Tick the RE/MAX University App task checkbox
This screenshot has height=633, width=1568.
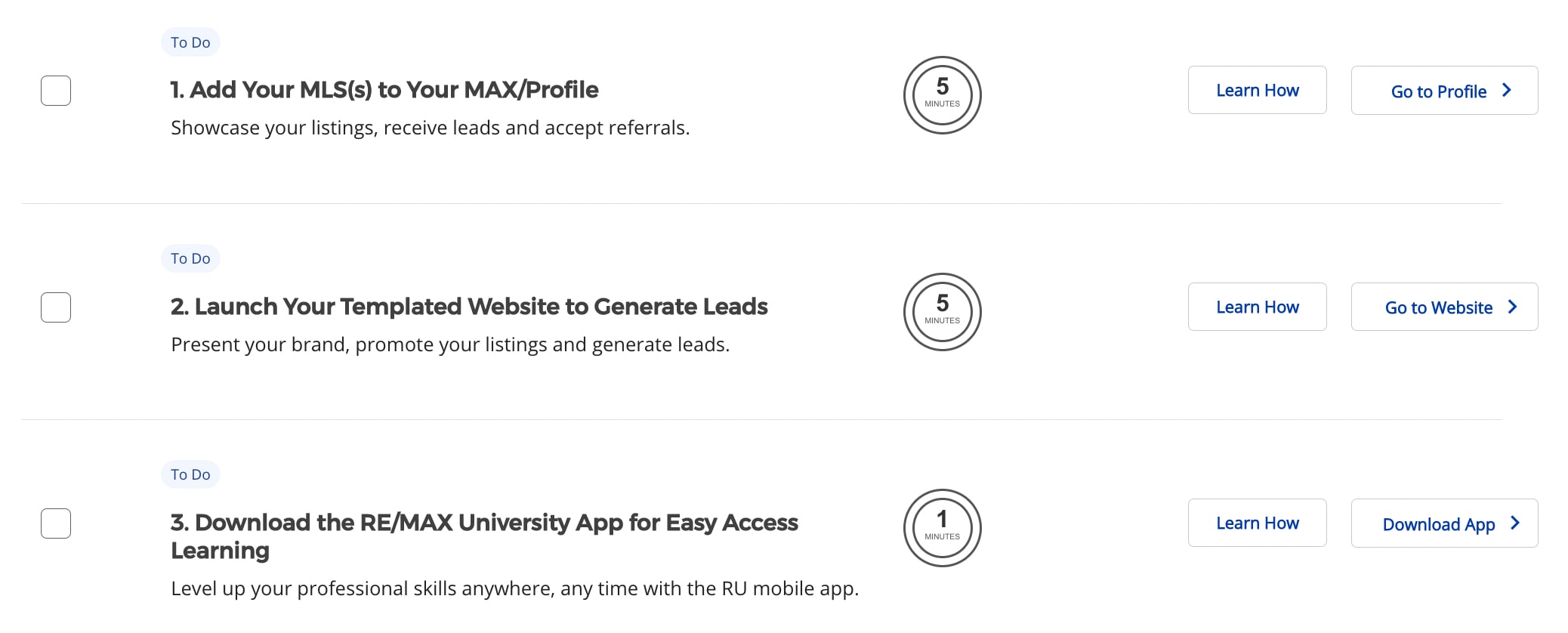pos(56,523)
